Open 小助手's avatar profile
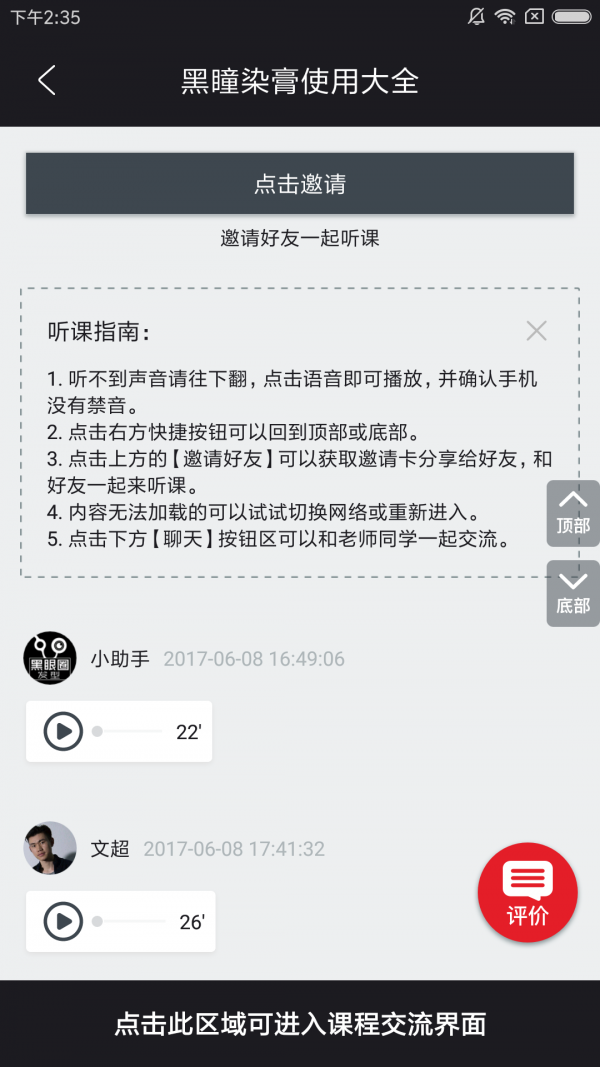The height and width of the screenshot is (1067, 600). click(50, 658)
